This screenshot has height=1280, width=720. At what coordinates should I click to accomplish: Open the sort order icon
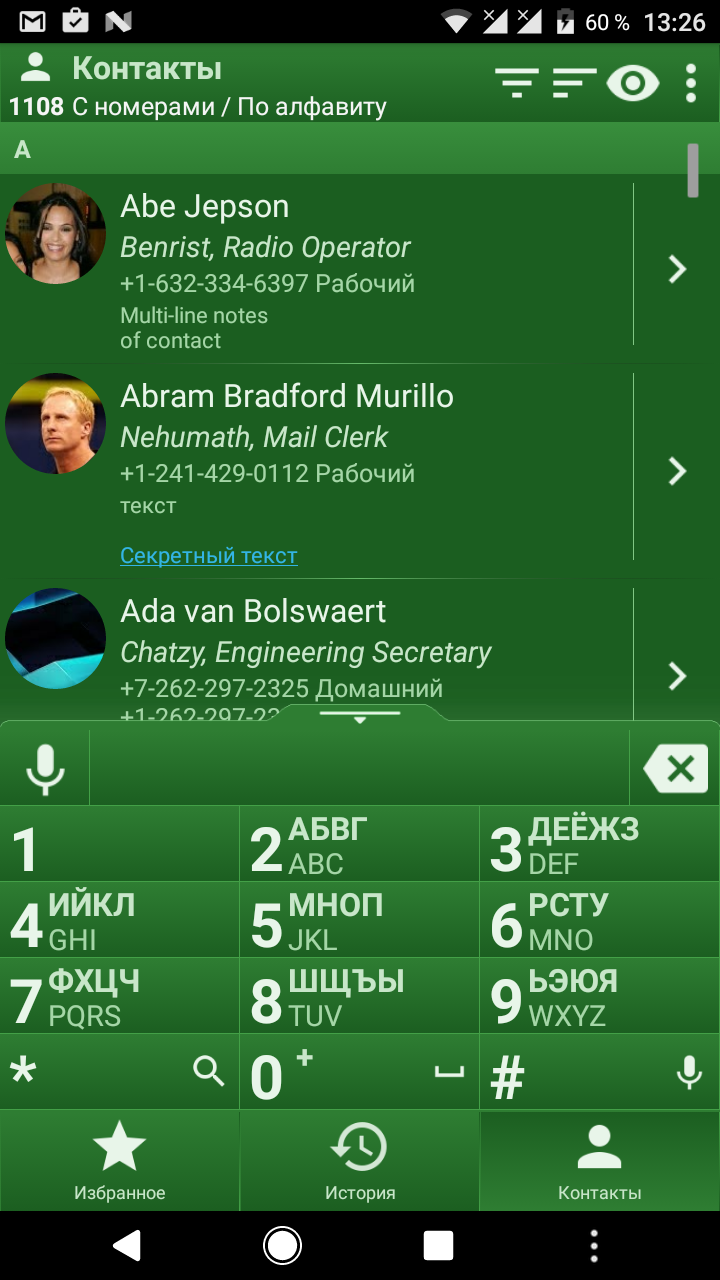574,83
